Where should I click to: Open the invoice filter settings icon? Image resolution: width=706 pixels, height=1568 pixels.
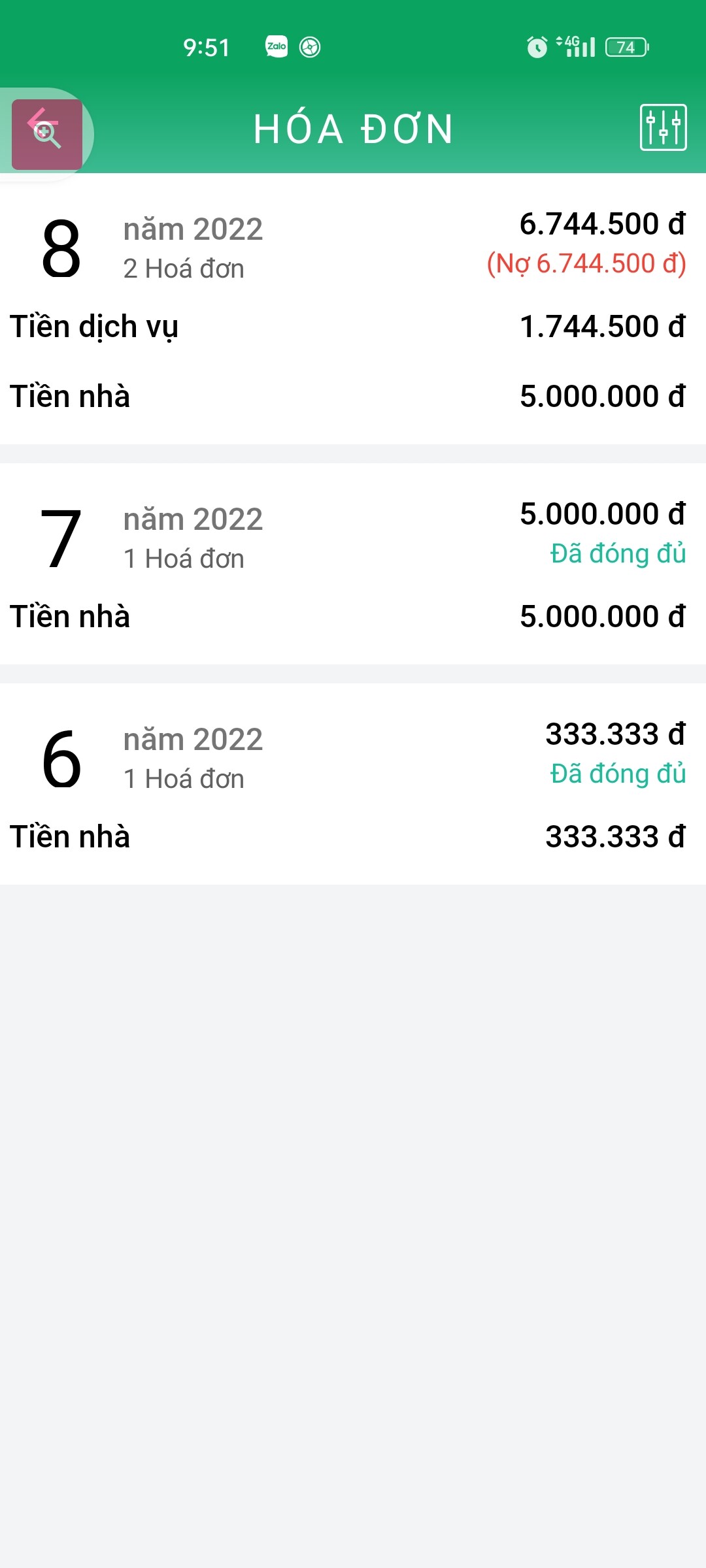point(663,127)
